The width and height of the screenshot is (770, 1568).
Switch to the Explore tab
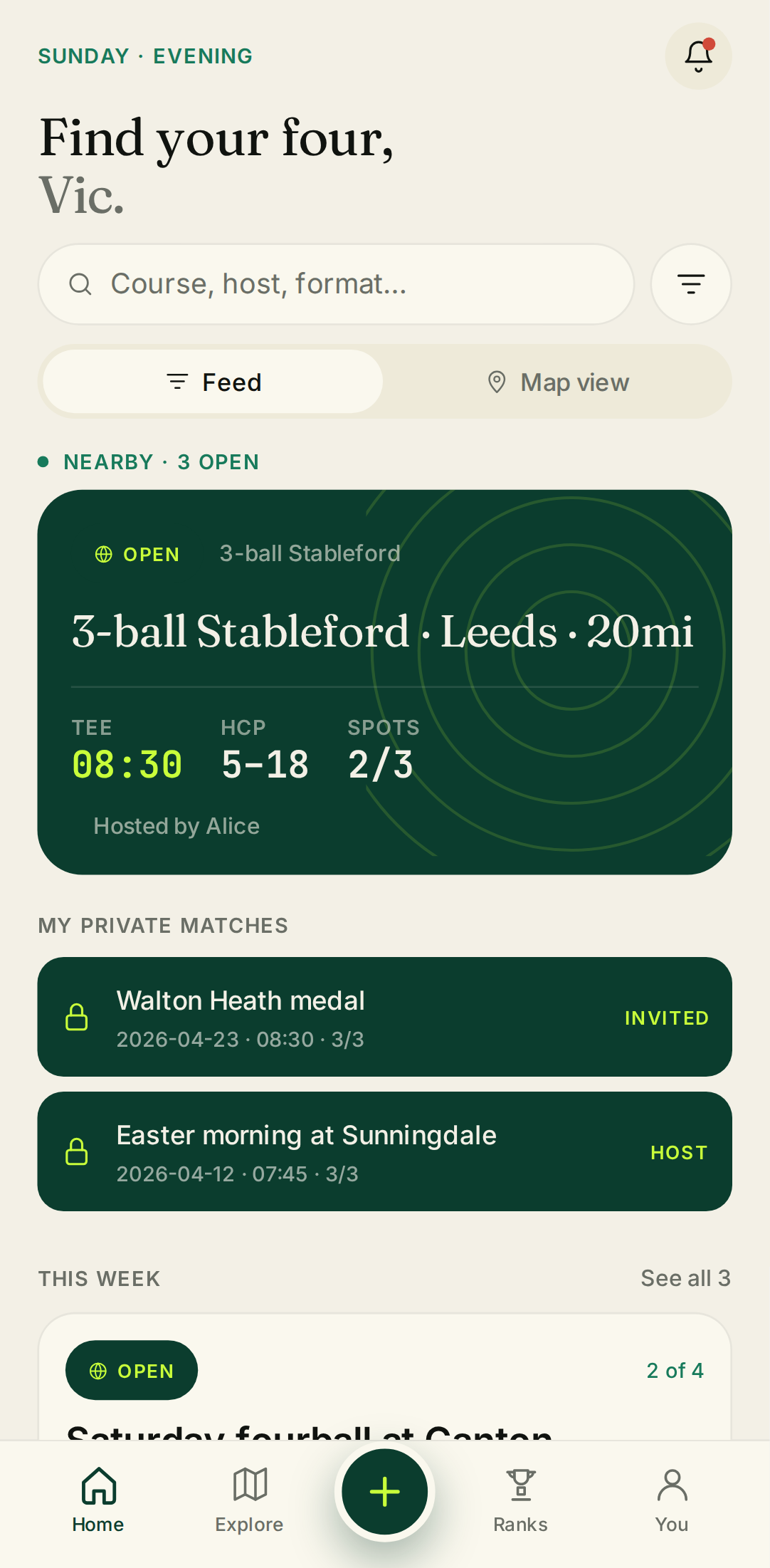pyautogui.click(x=249, y=1499)
